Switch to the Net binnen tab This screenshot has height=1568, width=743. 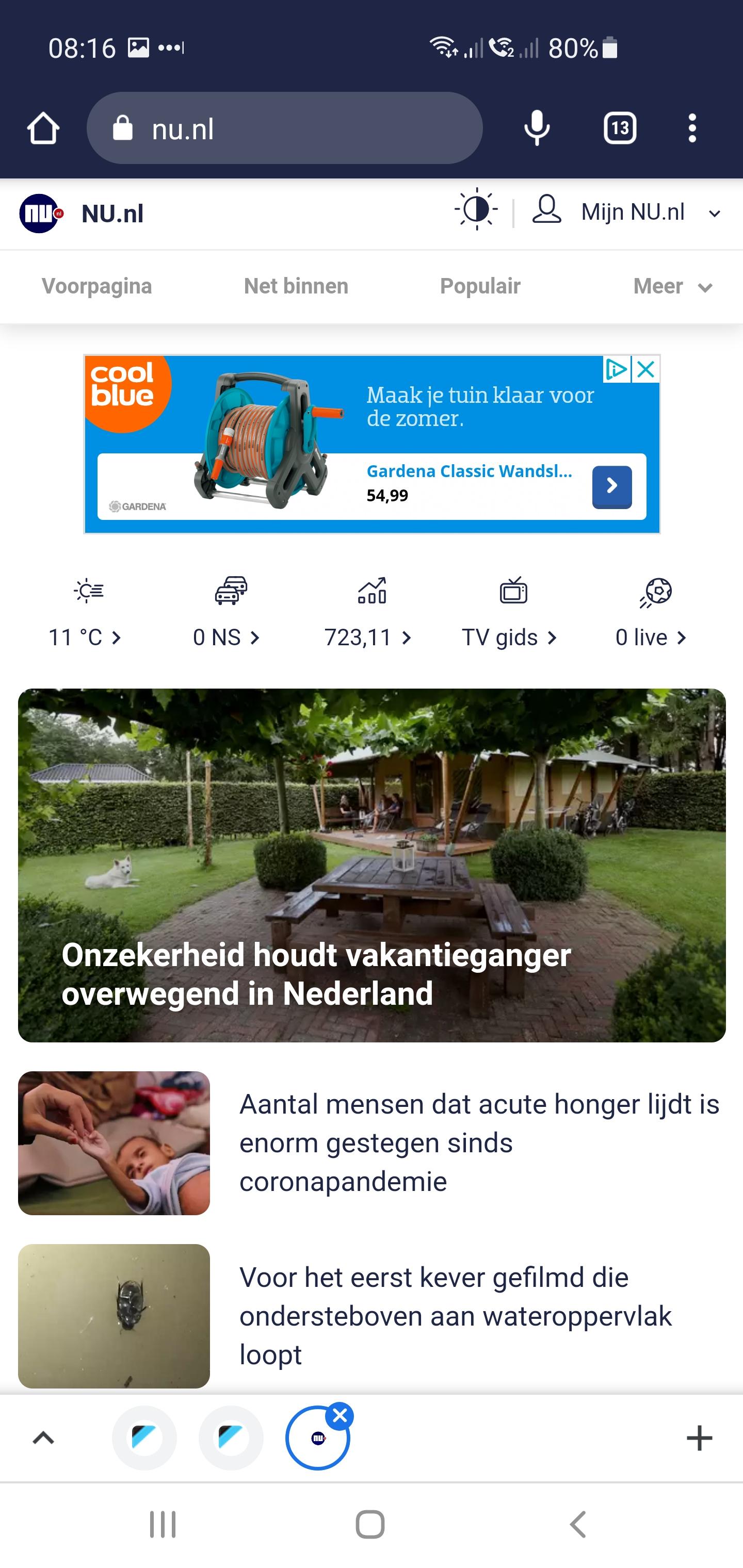tap(296, 286)
